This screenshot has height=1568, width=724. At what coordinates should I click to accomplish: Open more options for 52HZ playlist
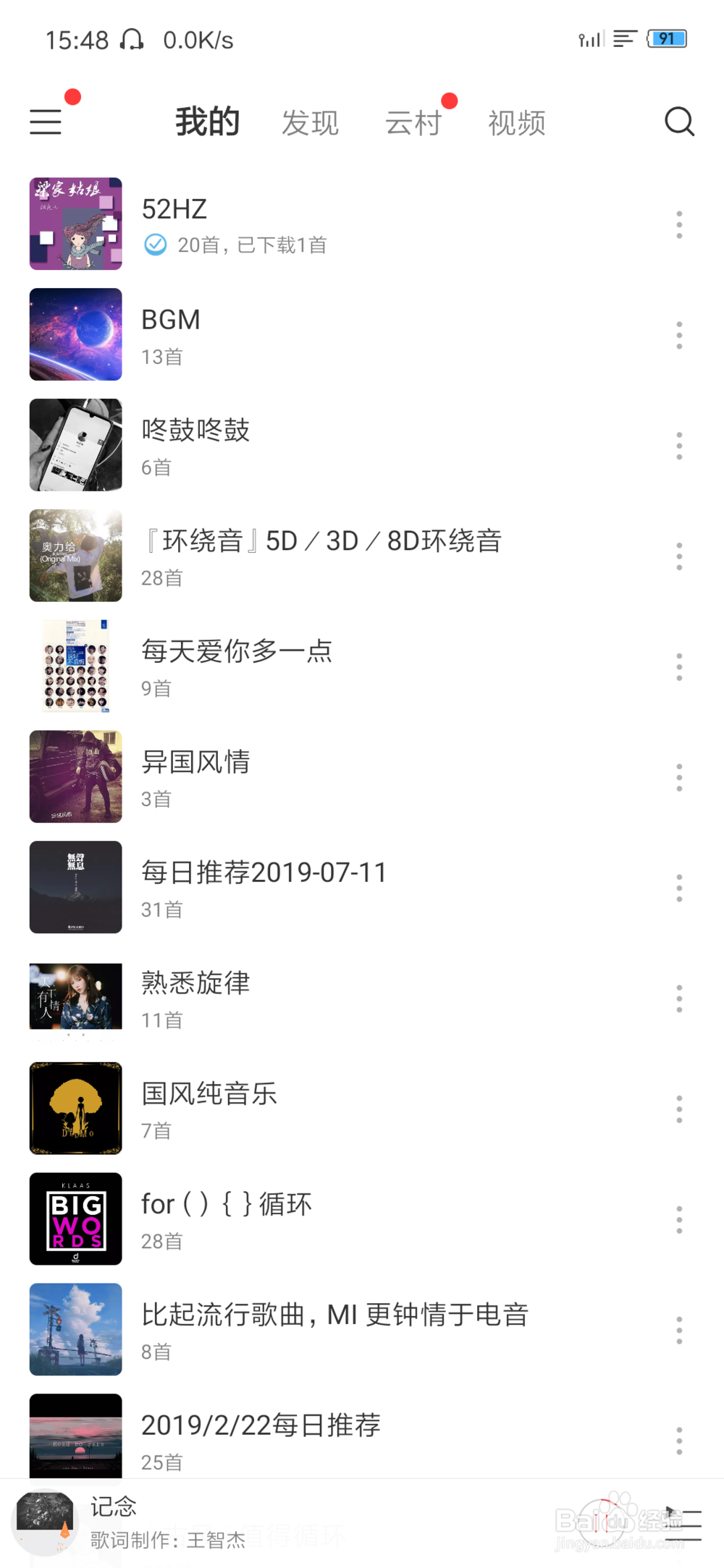[x=679, y=224]
